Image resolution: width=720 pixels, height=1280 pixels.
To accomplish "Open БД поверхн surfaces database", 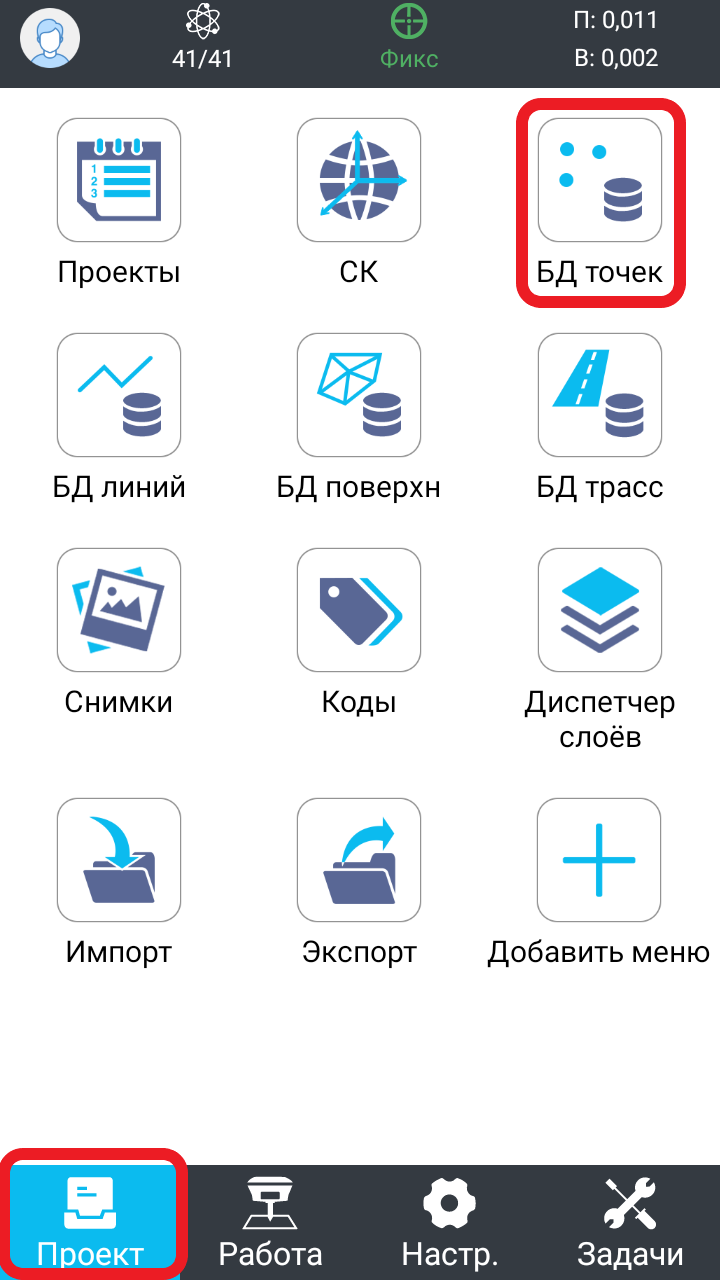I will pyautogui.click(x=359, y=395).
